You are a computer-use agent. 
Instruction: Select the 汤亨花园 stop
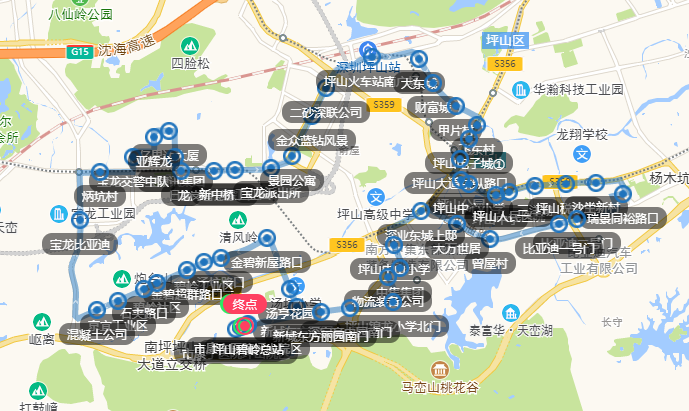coord(296,312)
